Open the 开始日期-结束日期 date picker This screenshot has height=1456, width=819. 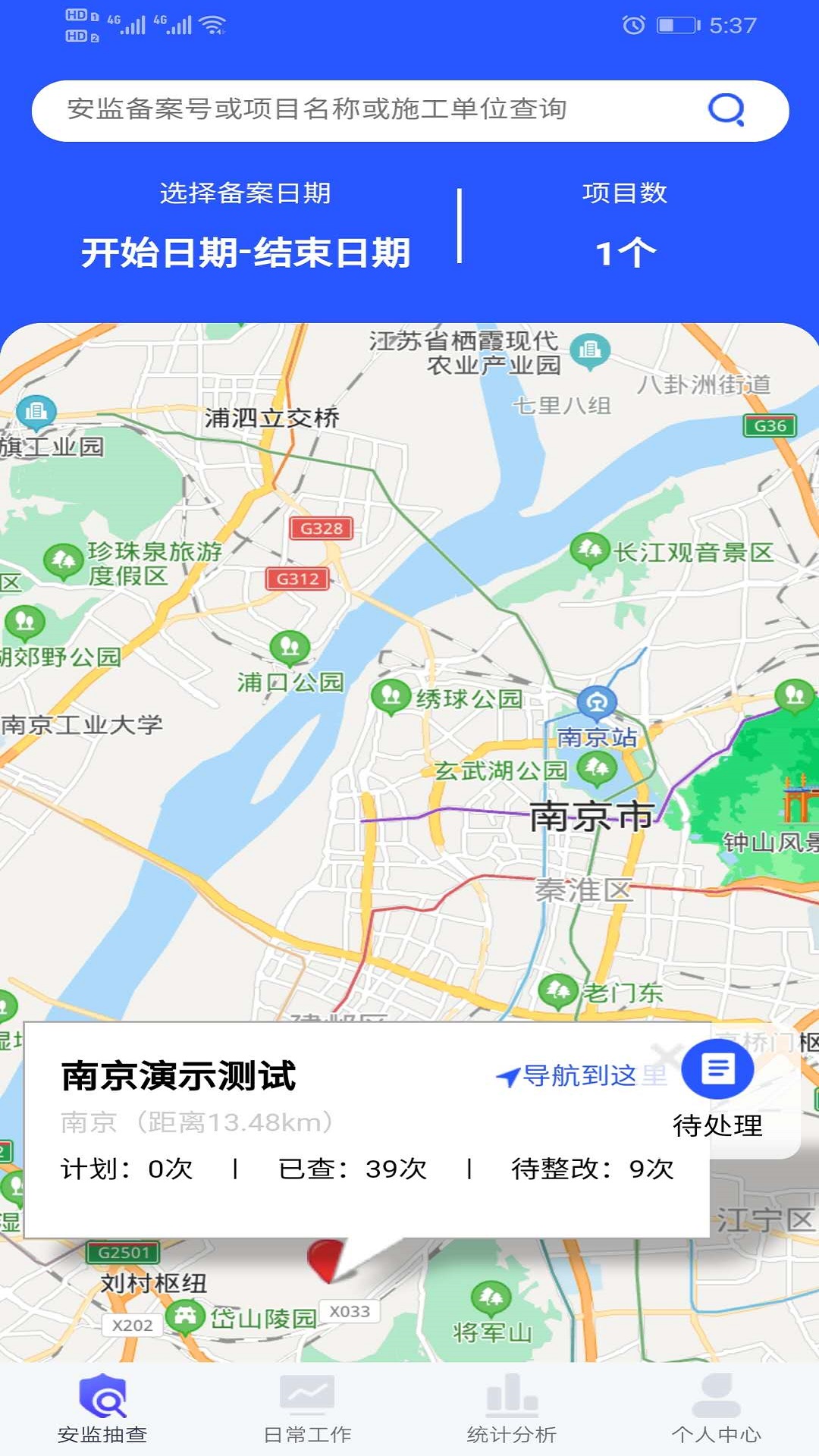[x=246, y=253]
